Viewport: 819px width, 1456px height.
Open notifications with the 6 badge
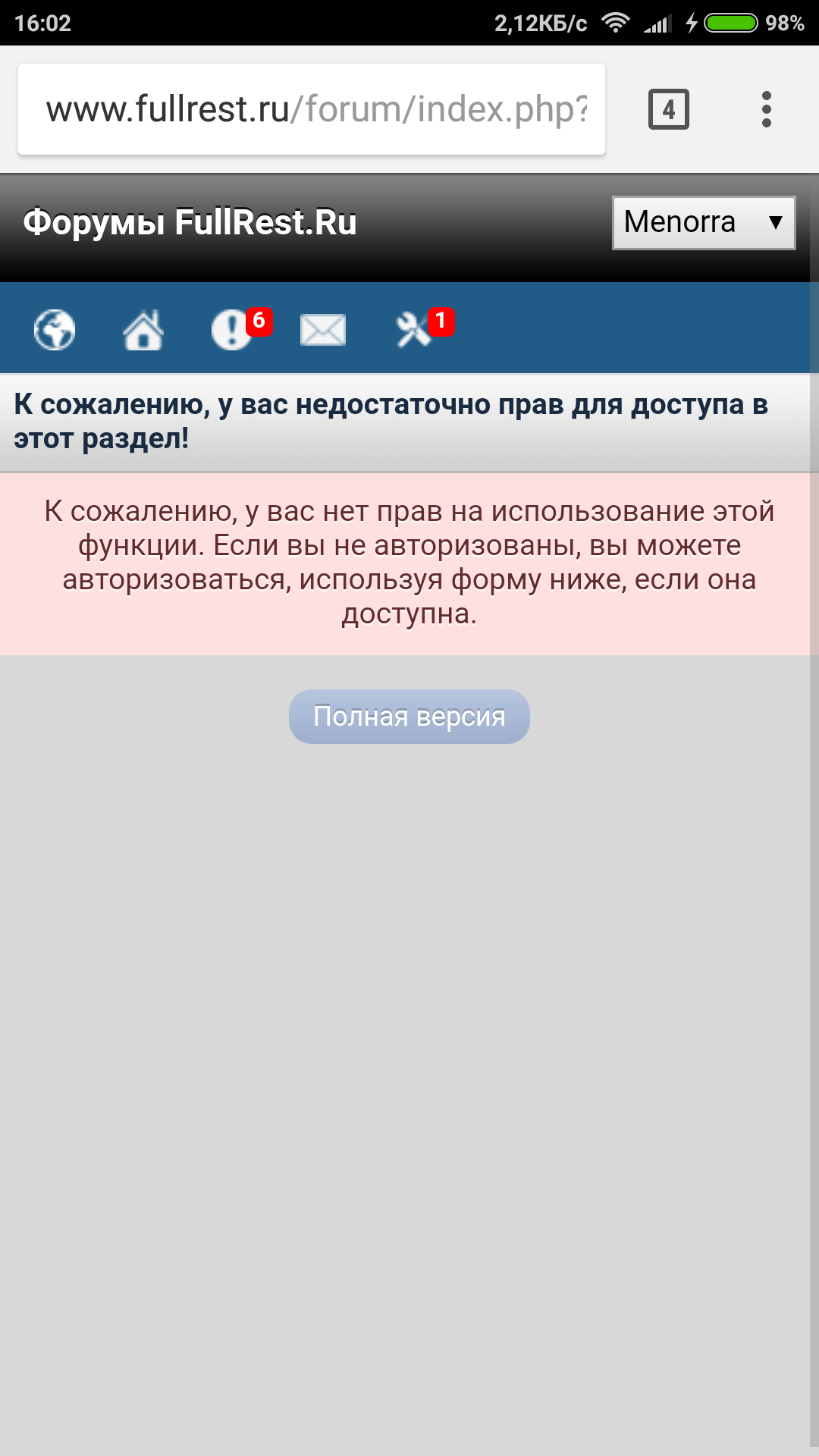click(x=233, y=330)
